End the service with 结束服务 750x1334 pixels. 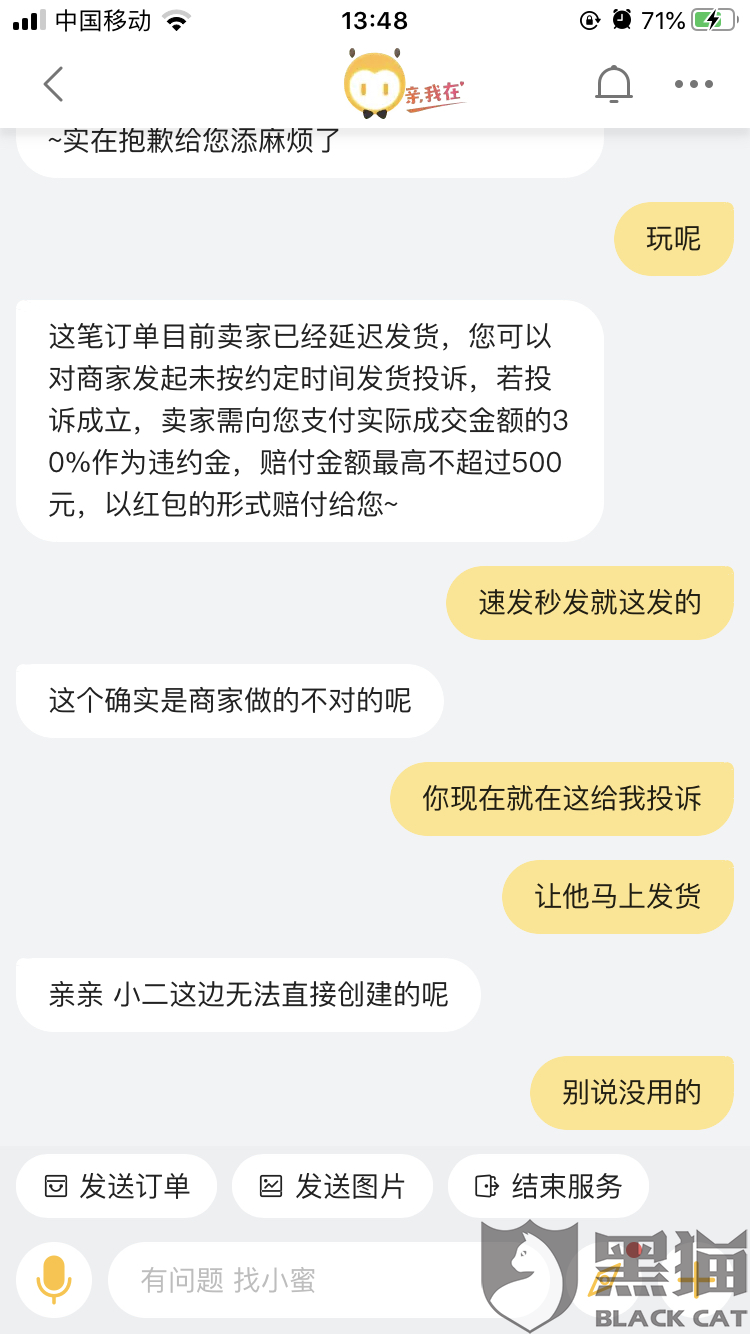tap(548, 1186)
